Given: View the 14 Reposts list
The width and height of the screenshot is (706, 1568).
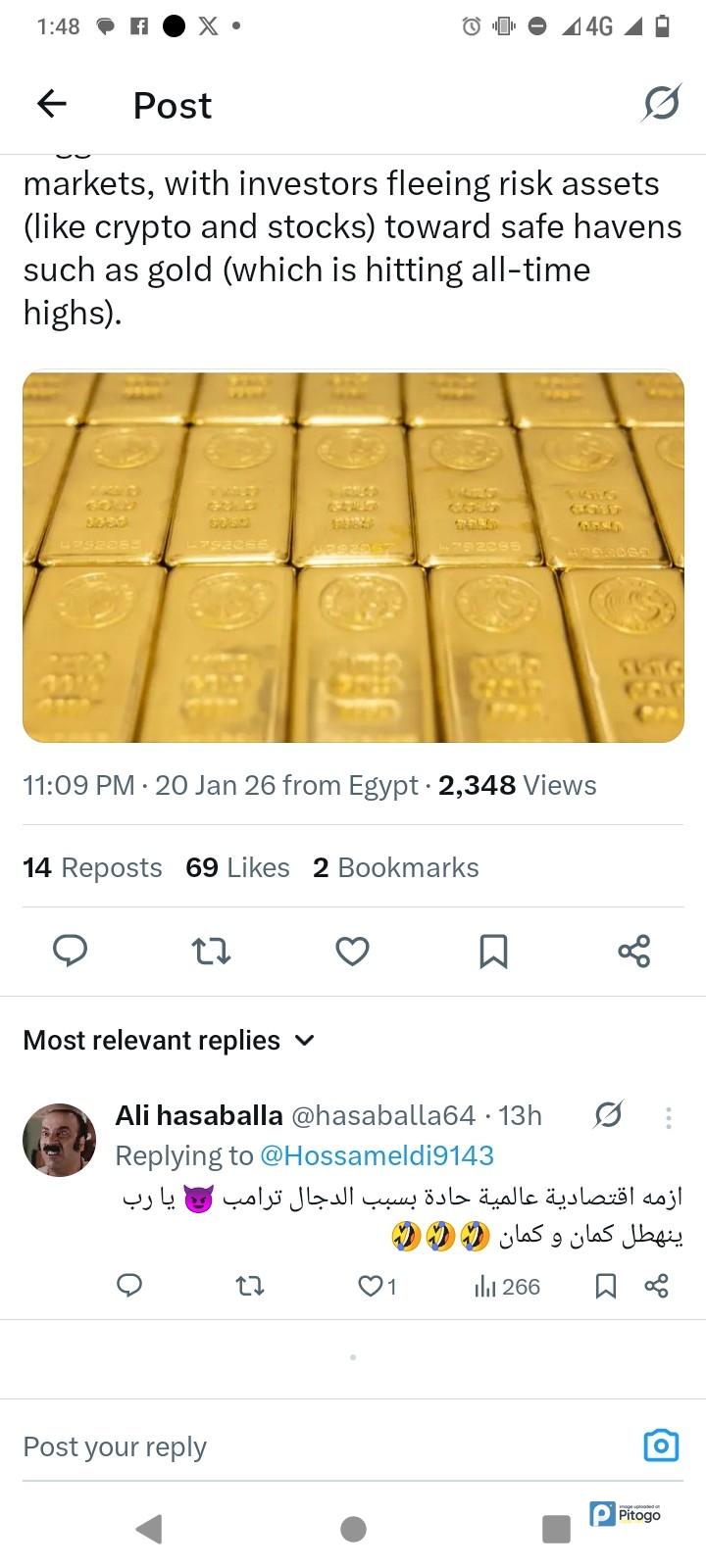Looking at the screenshot, I should pos(92,867).
